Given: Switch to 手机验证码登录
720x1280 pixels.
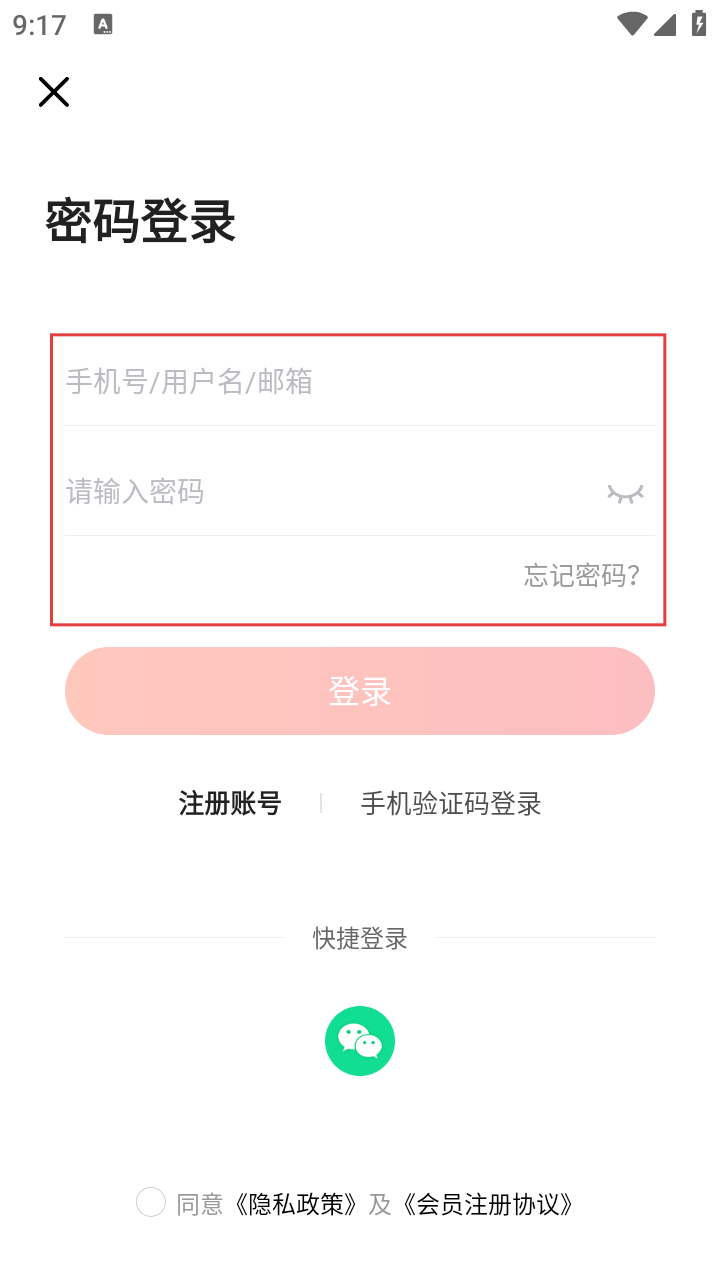Looking at the screenshot, I should point(450,803).
